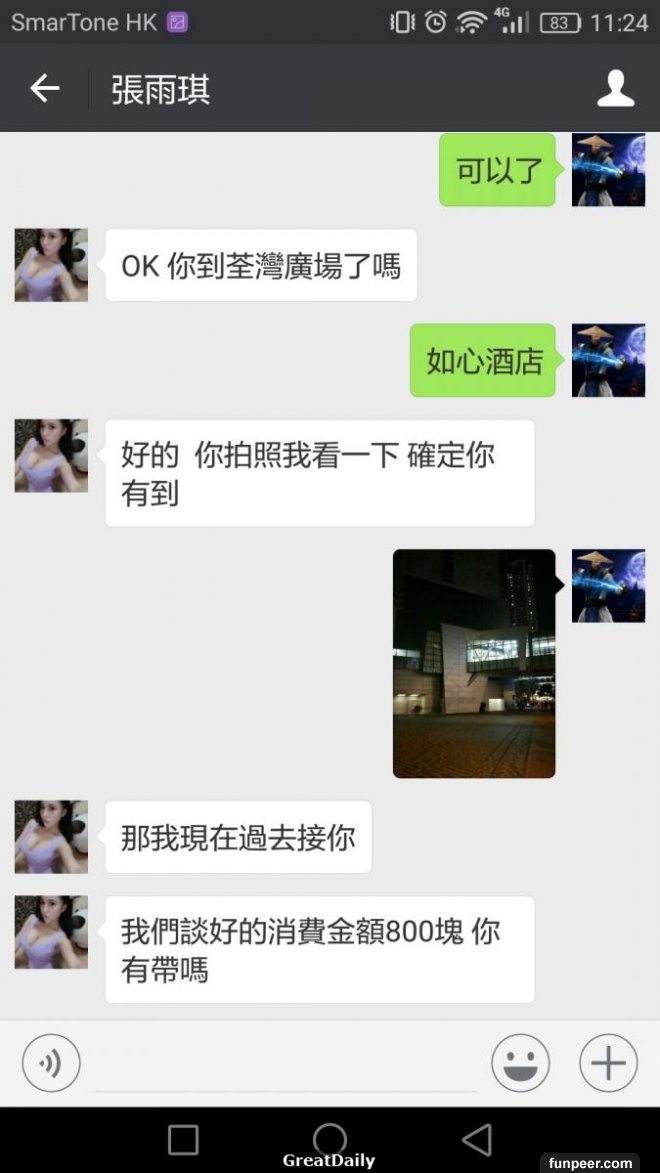The width and height of the screenshot is (660, 1173).
Task: Tap the system home button
Action: [x=329, y=1138]
